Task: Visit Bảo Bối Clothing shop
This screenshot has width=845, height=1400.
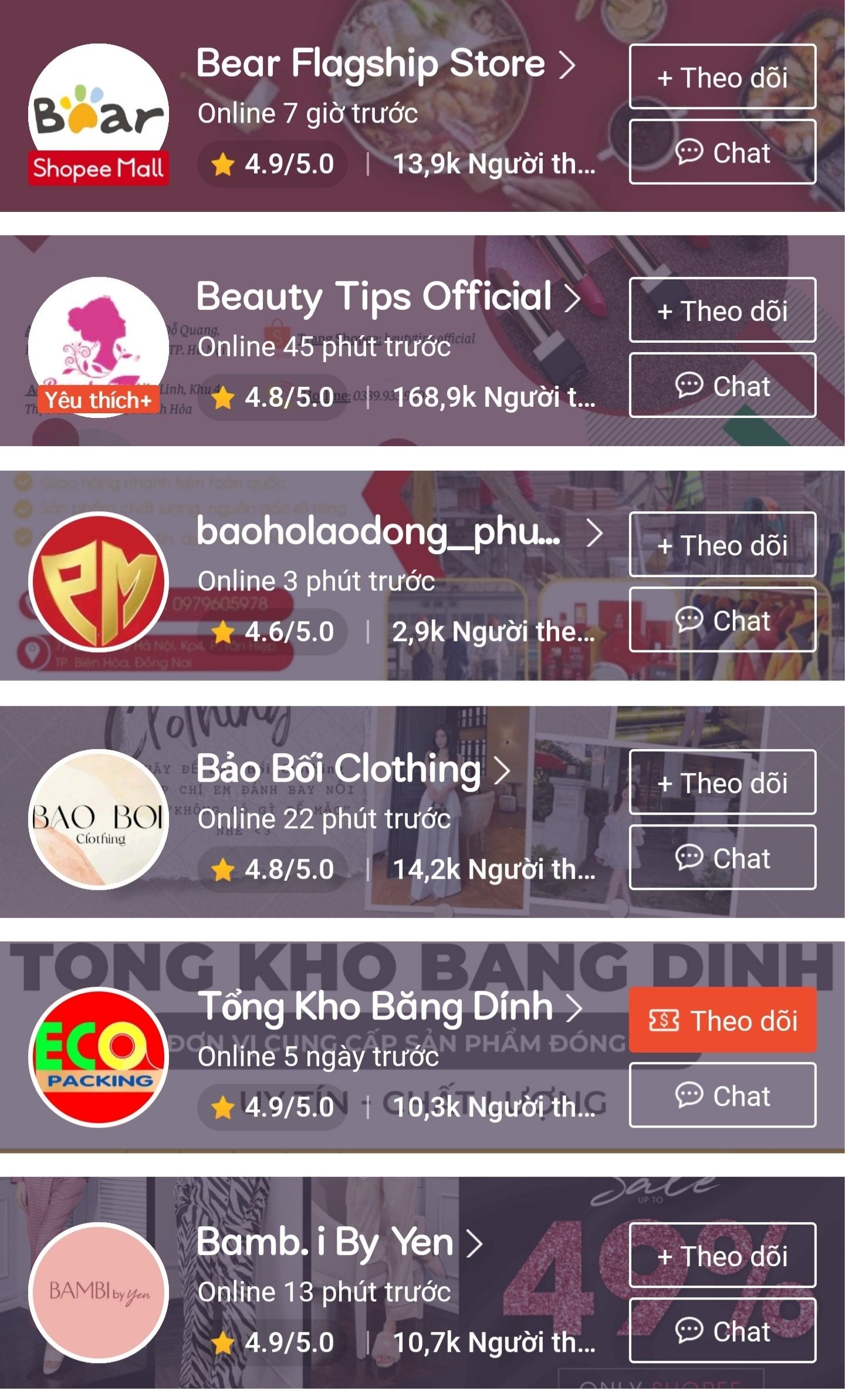Action: pos(352,769)
